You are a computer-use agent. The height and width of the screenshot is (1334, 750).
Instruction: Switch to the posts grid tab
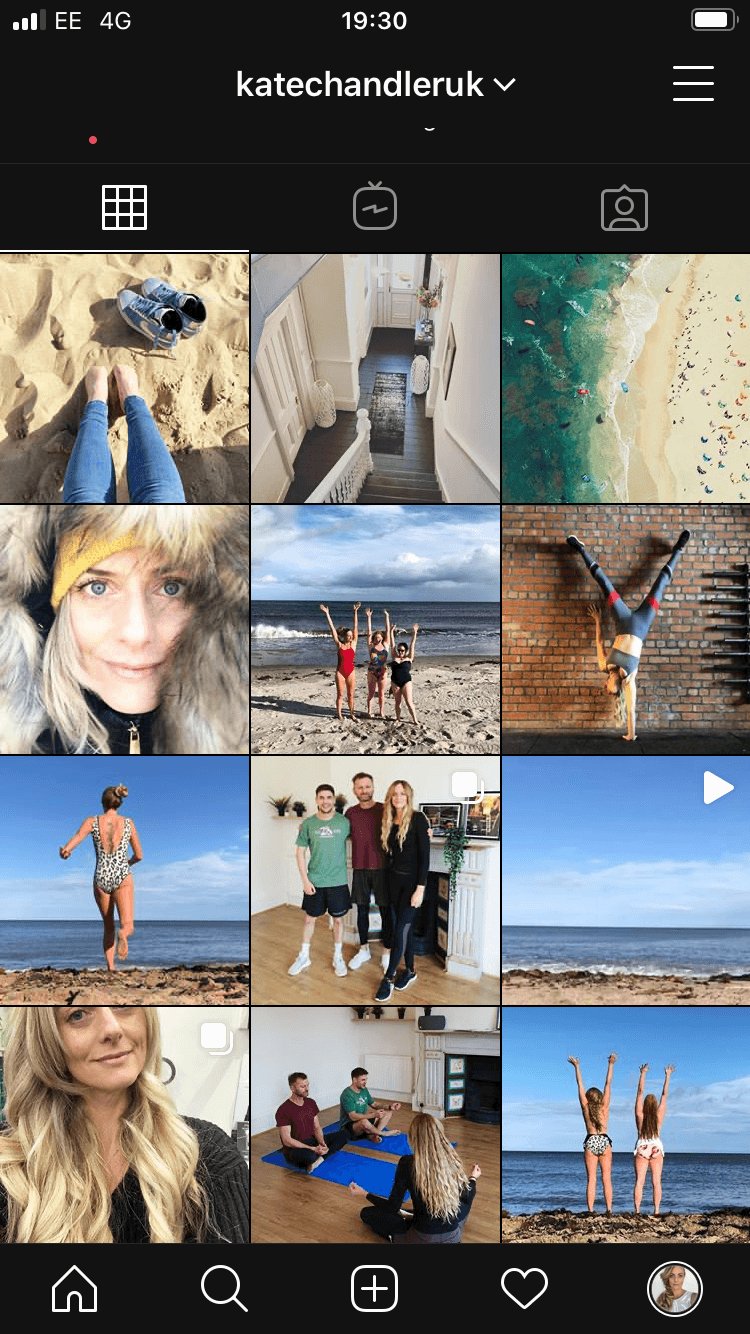click(124, 208)
